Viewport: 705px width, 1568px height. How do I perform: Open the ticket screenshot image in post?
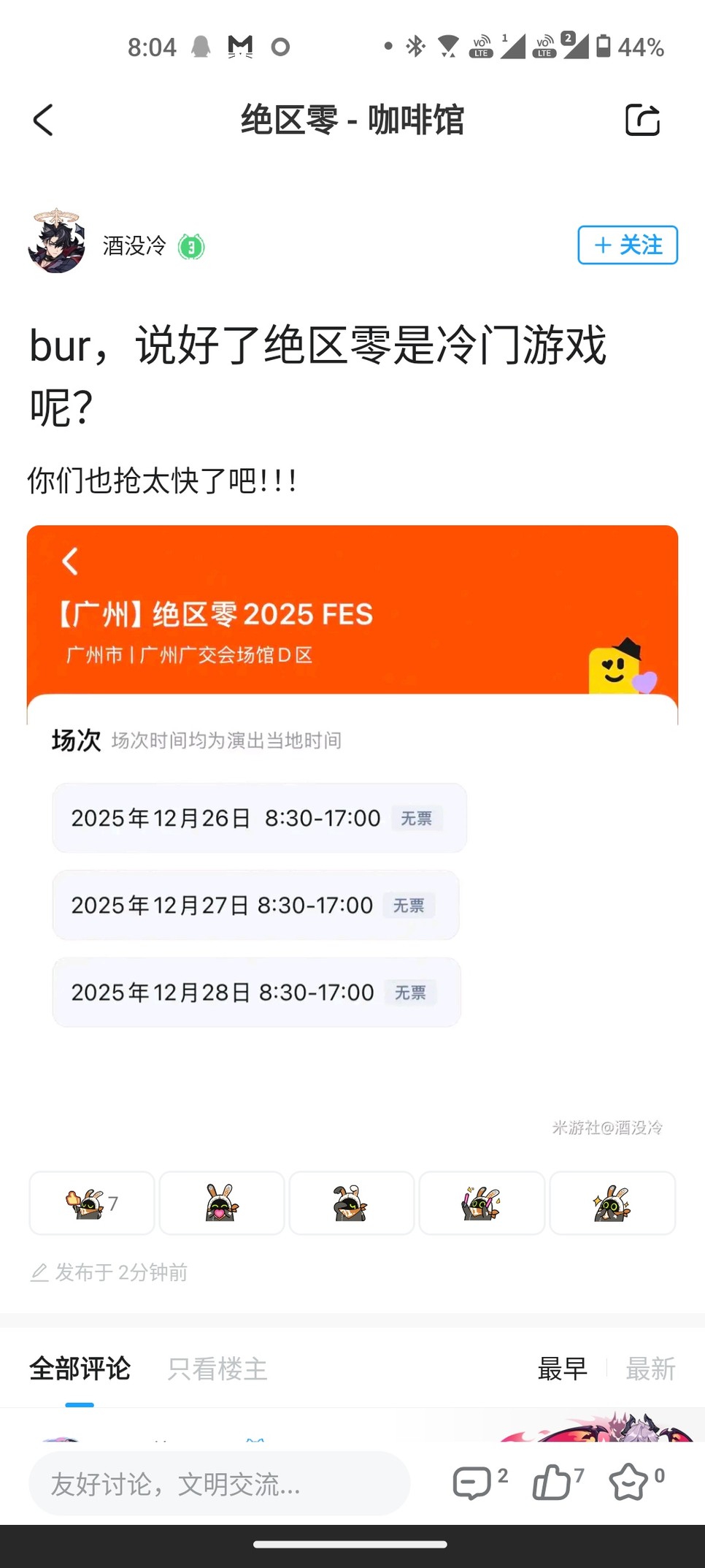click(x=352, y=833)
